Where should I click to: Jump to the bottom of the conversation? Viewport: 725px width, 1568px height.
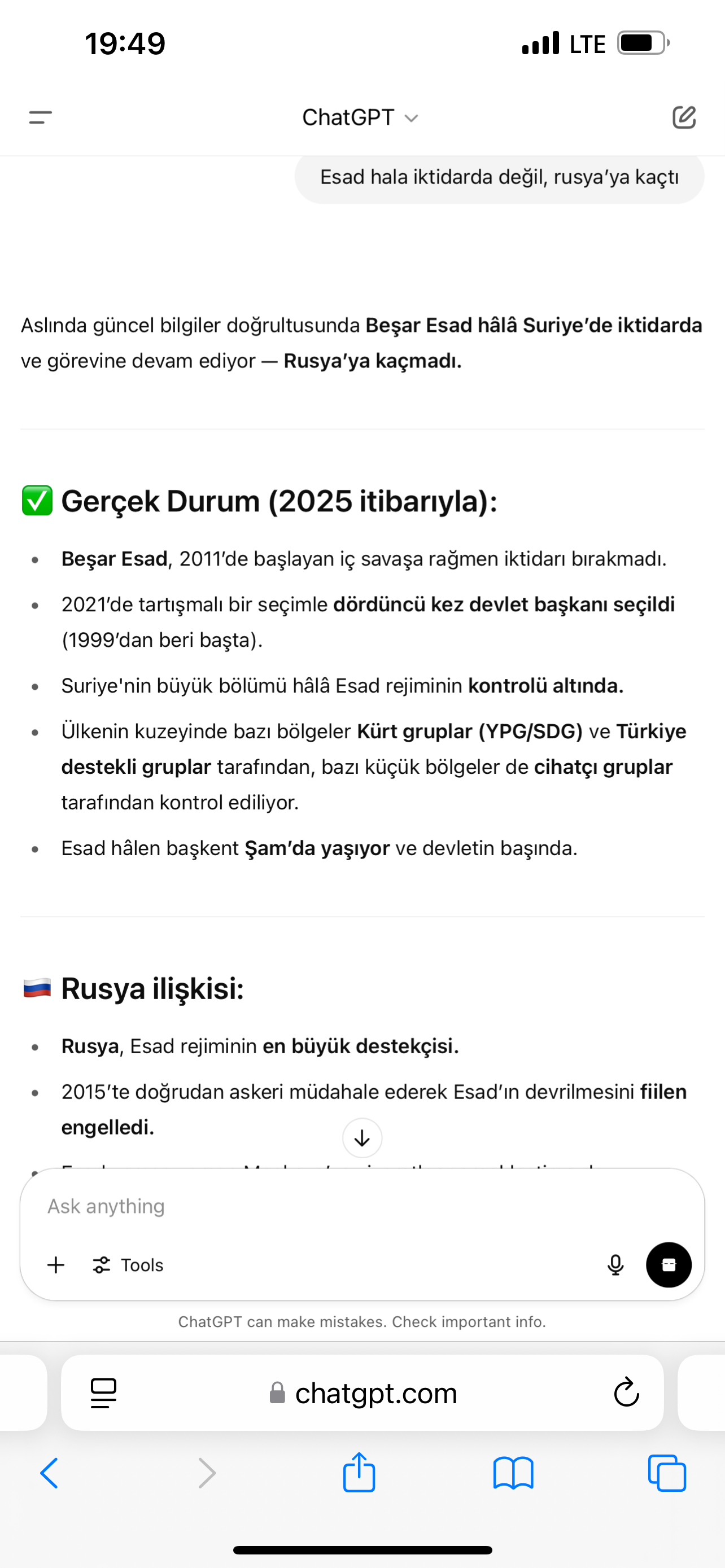362,1138
